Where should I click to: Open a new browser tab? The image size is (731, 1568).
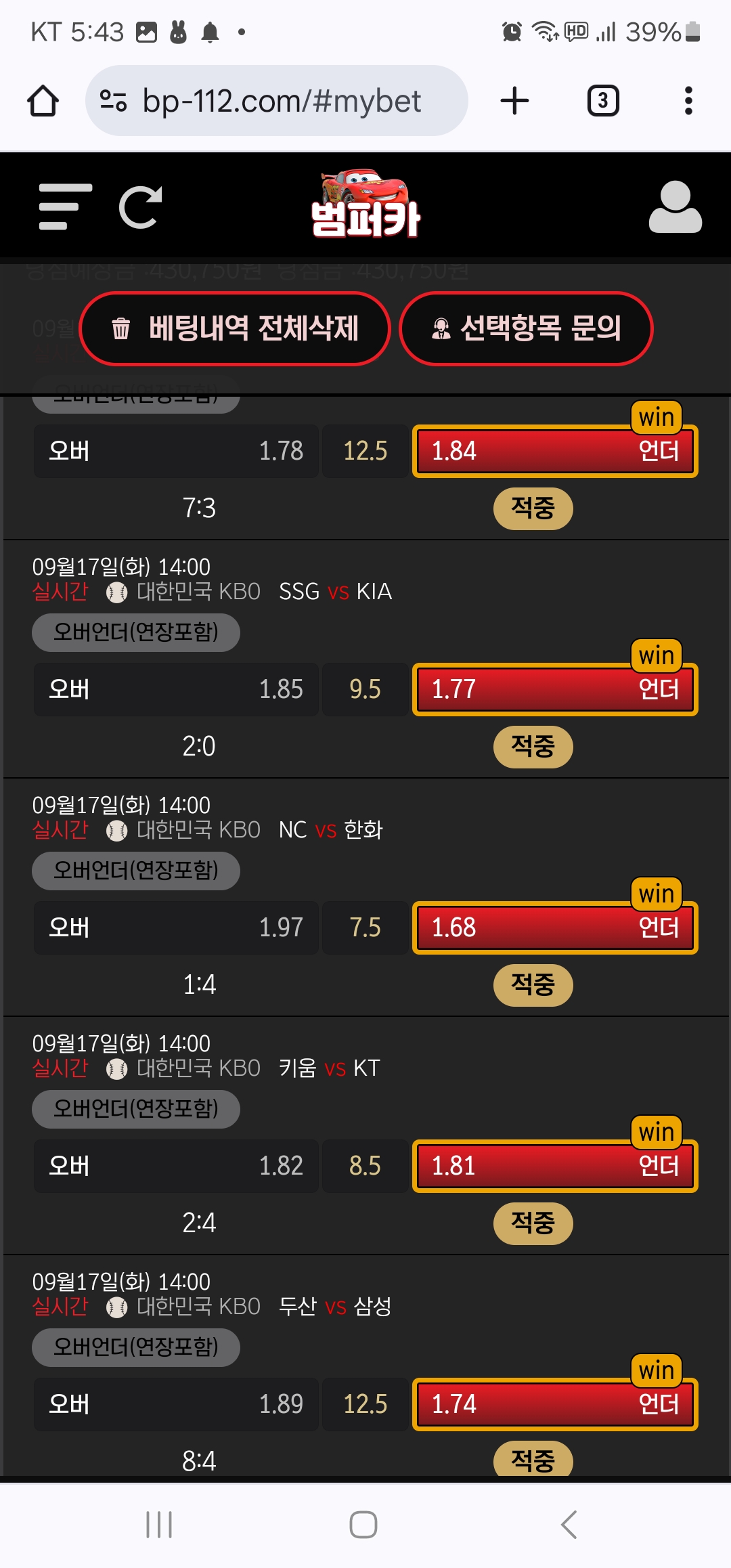coord(514,101)
